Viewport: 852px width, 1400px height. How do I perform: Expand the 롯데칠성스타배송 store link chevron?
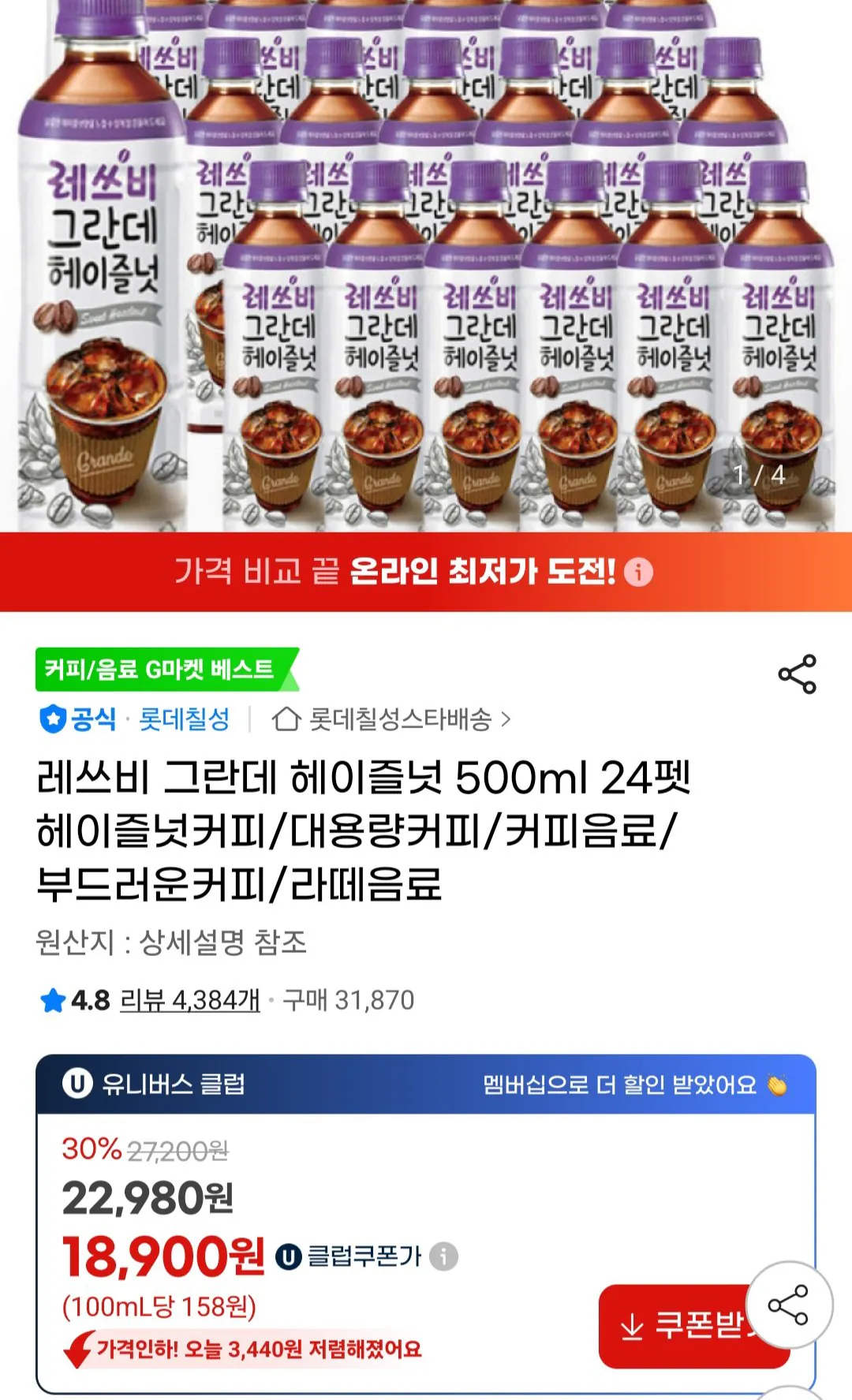click(506, 719)
